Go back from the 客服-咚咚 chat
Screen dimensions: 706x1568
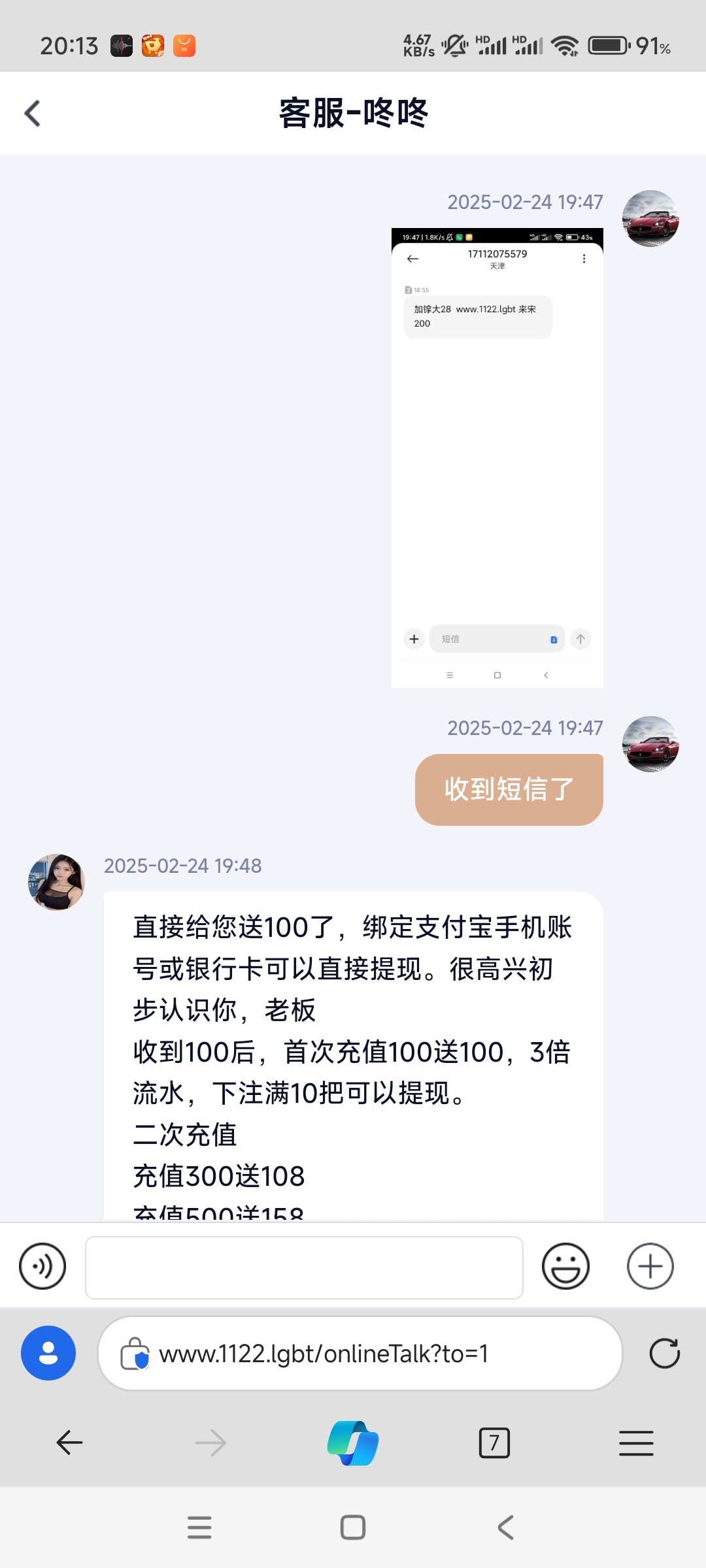[x=33, y=113]
